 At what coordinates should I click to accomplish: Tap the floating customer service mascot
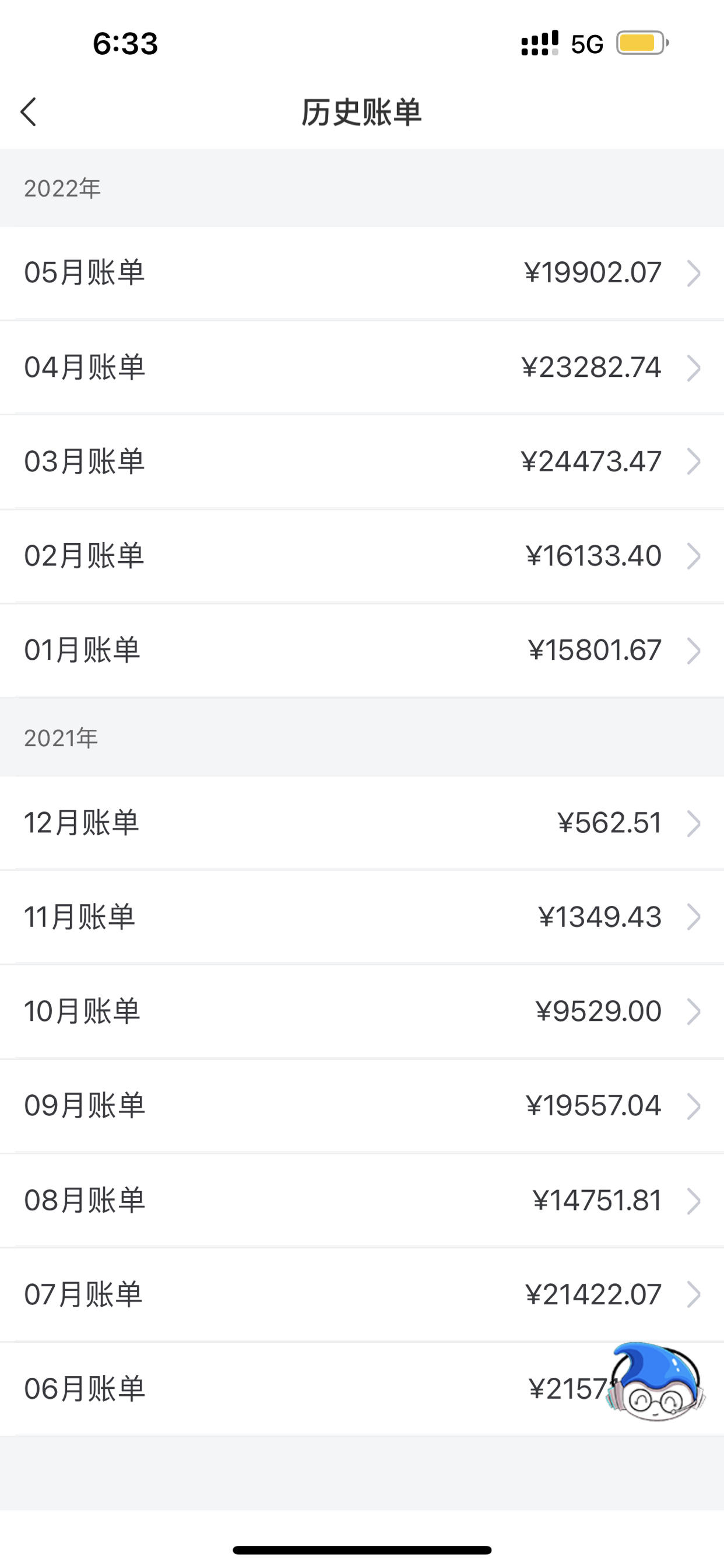coord(656,1382)
